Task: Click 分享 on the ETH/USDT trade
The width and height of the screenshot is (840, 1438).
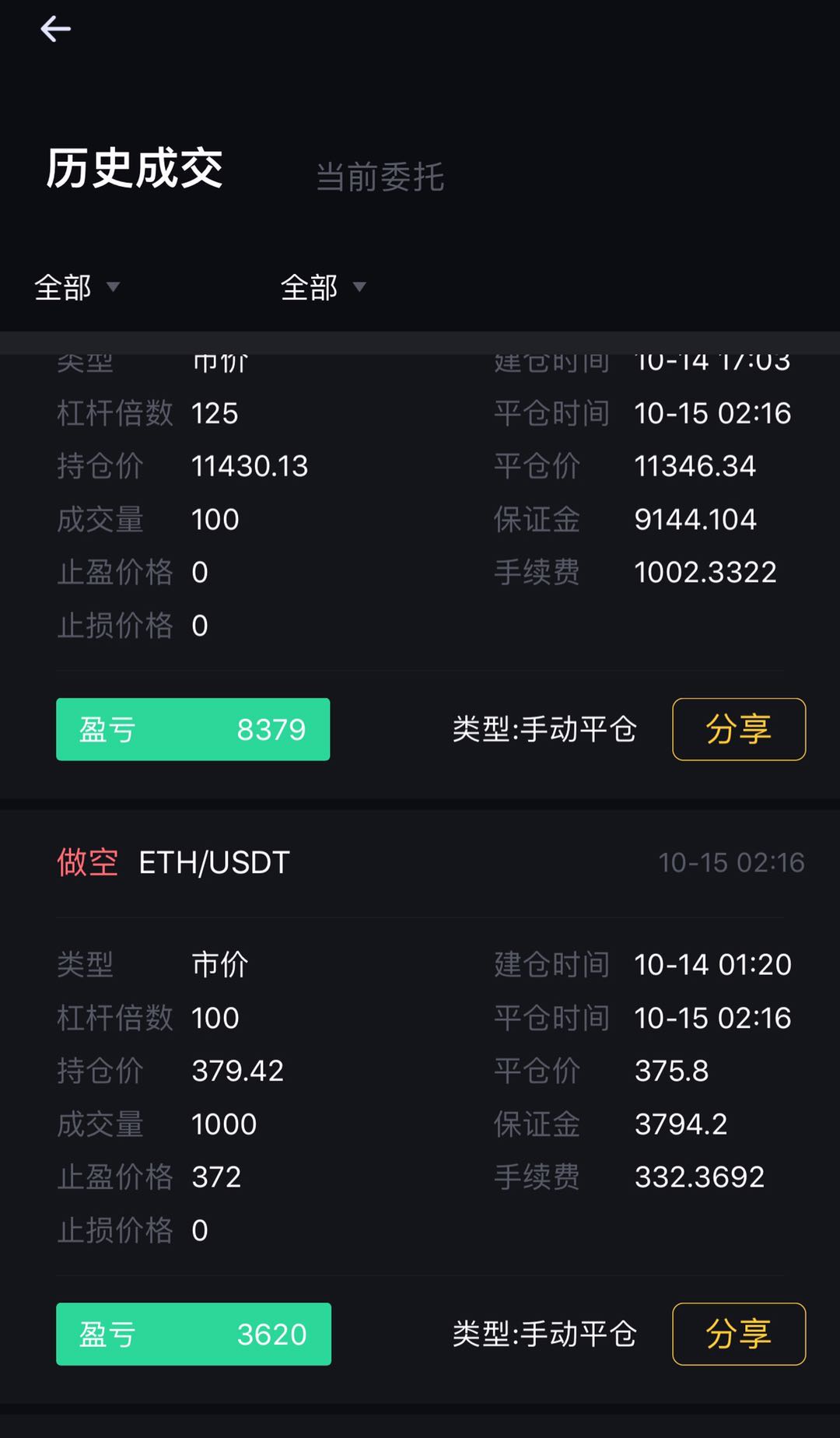Action: pyautogui.click(x=737, y=1334)
